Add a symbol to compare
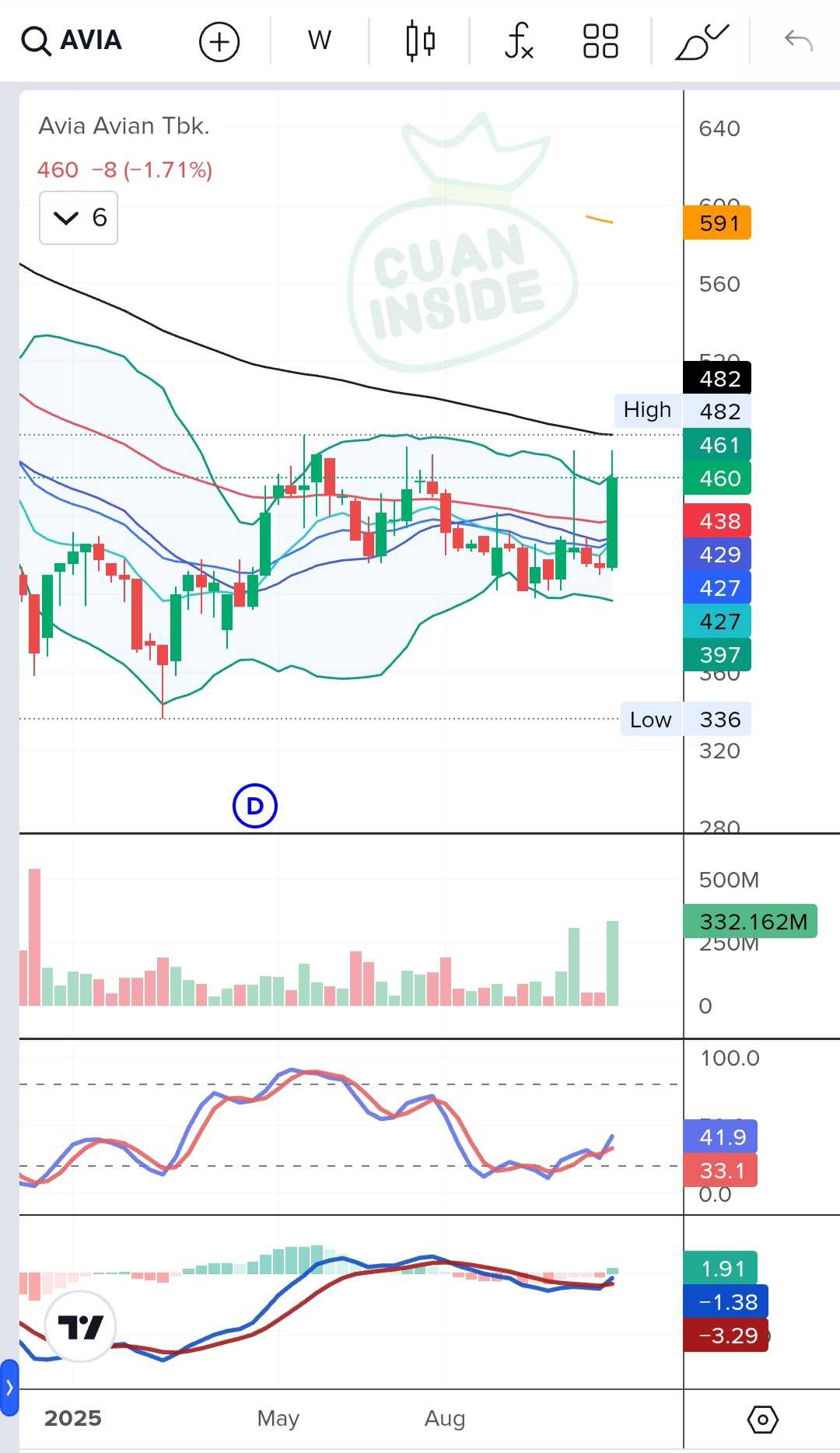 tap(219, 41)
